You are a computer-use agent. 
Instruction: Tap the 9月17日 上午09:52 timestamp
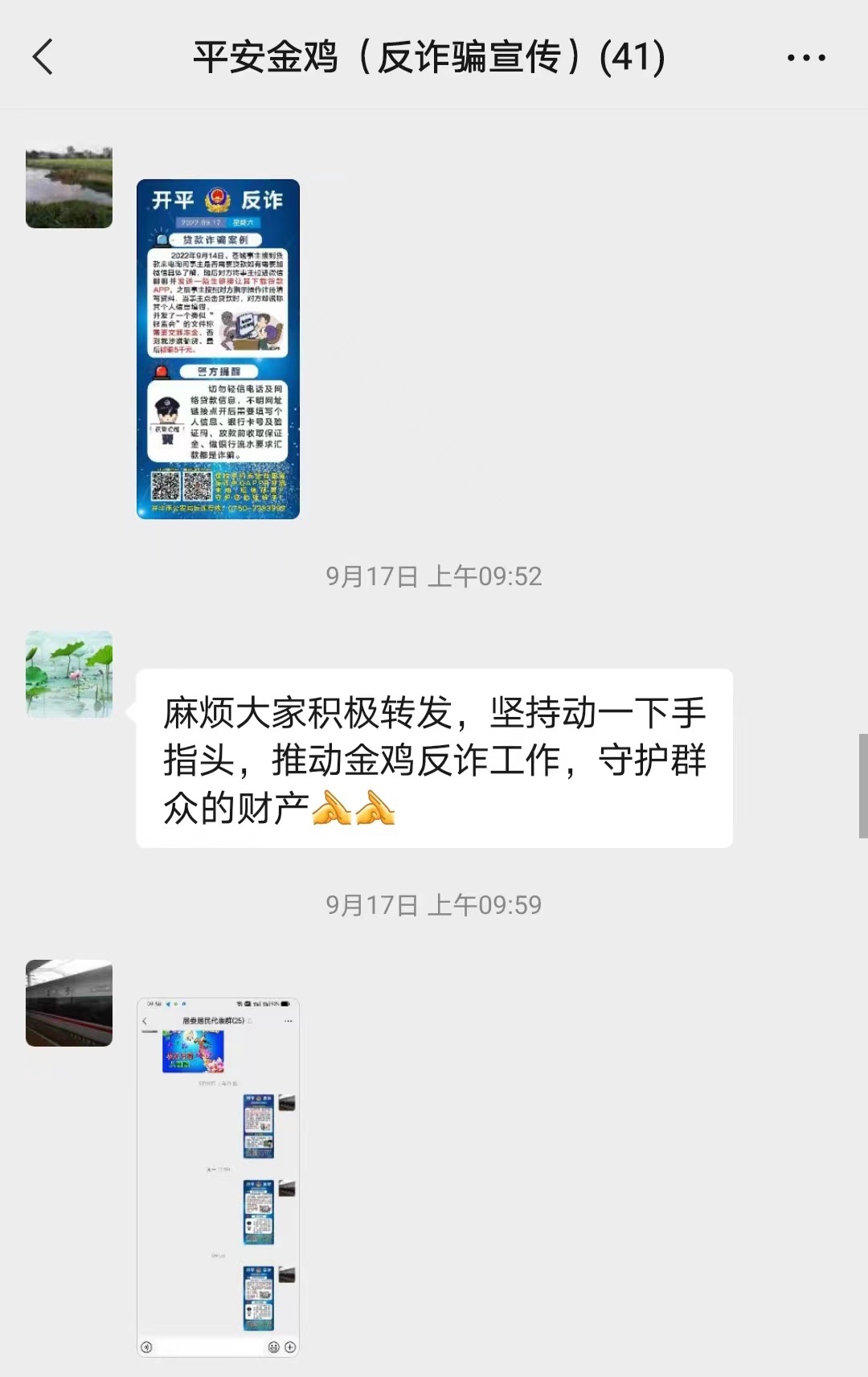pos(434,576)
